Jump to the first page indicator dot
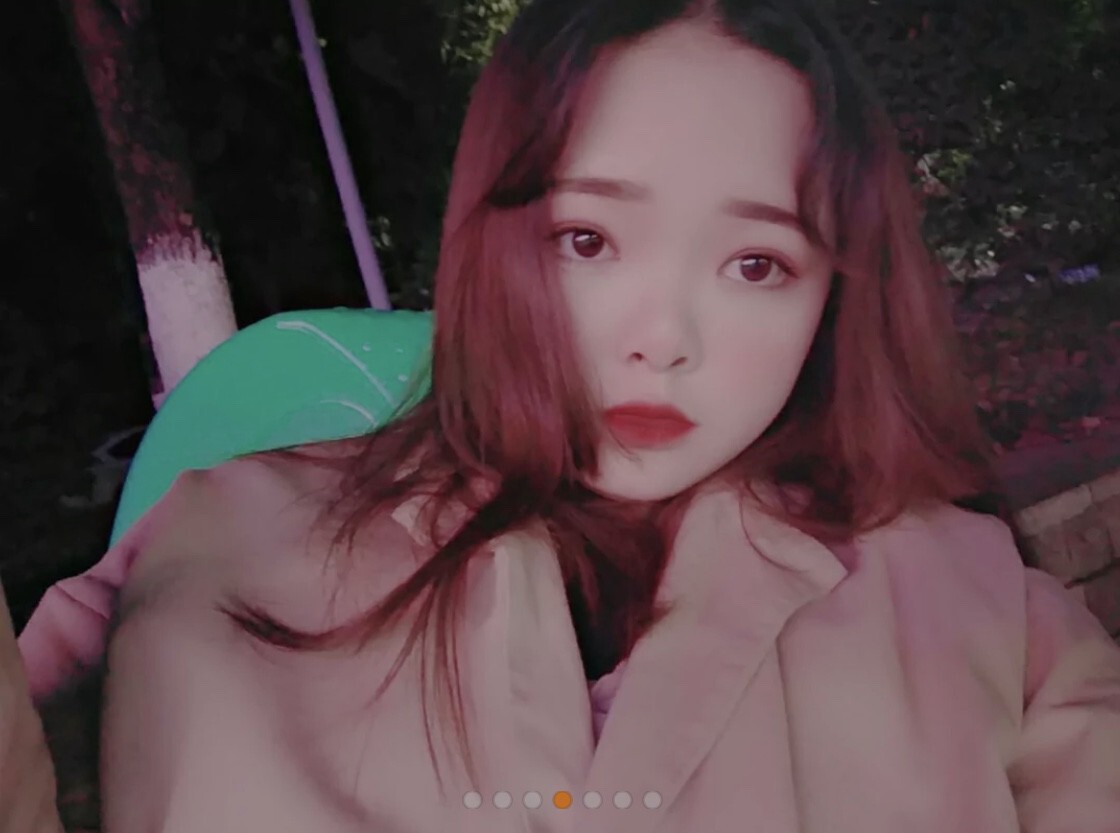Screen dimensions: 1120x833 (472, 800)
